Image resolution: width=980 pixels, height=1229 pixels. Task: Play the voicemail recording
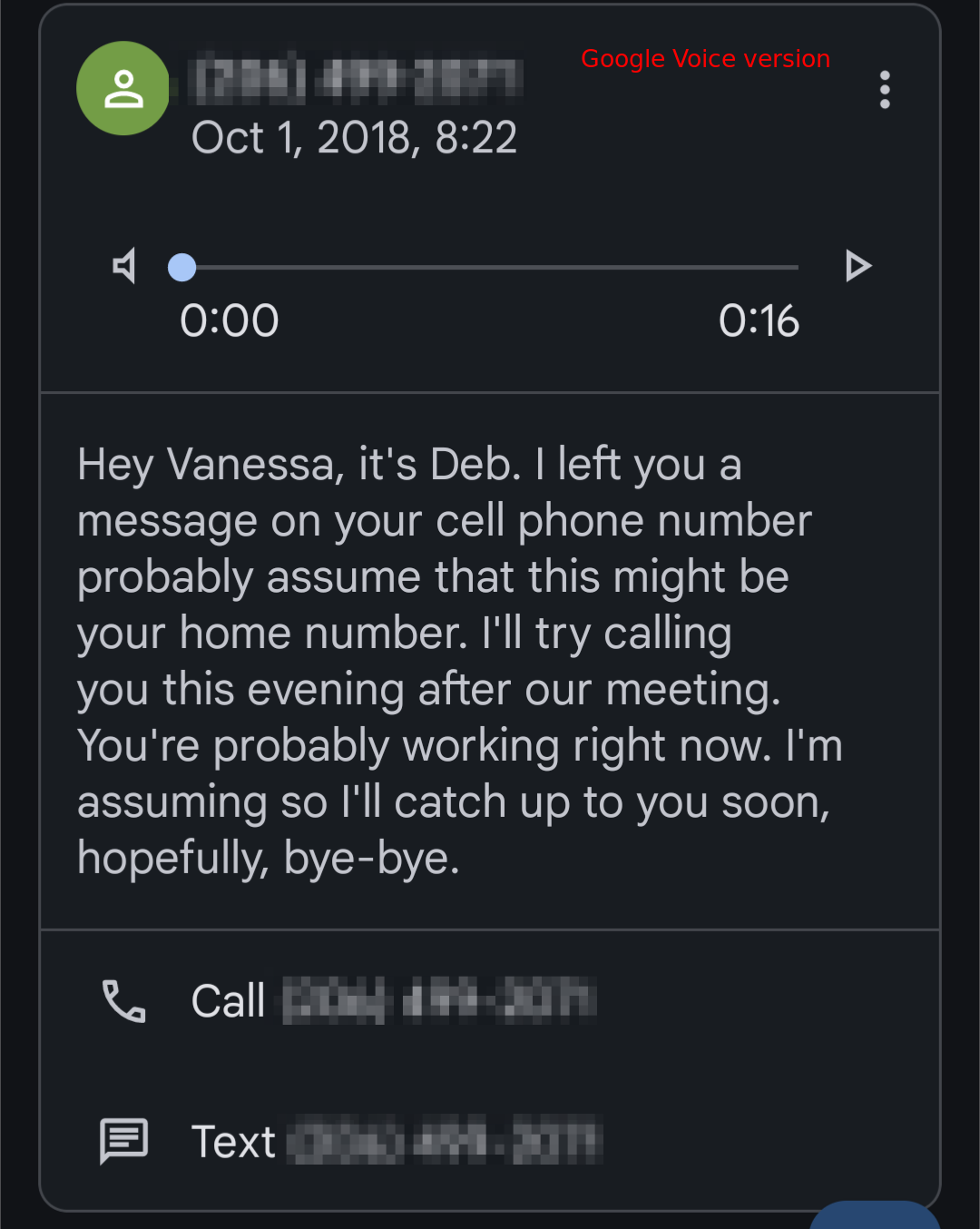tap(858, 266)
